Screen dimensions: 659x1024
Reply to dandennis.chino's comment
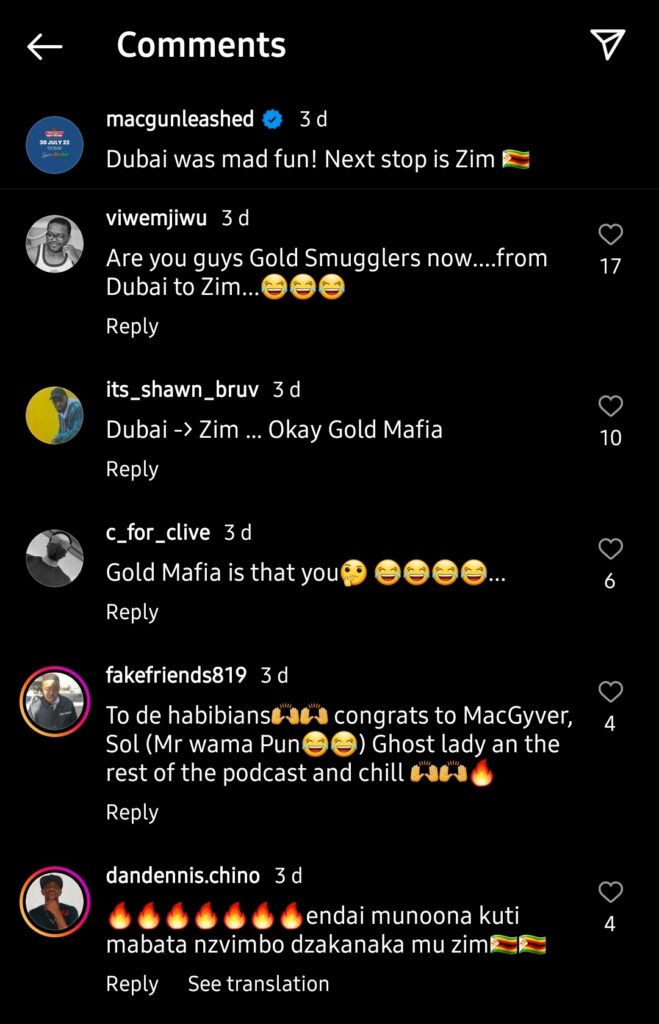(132, 984)
